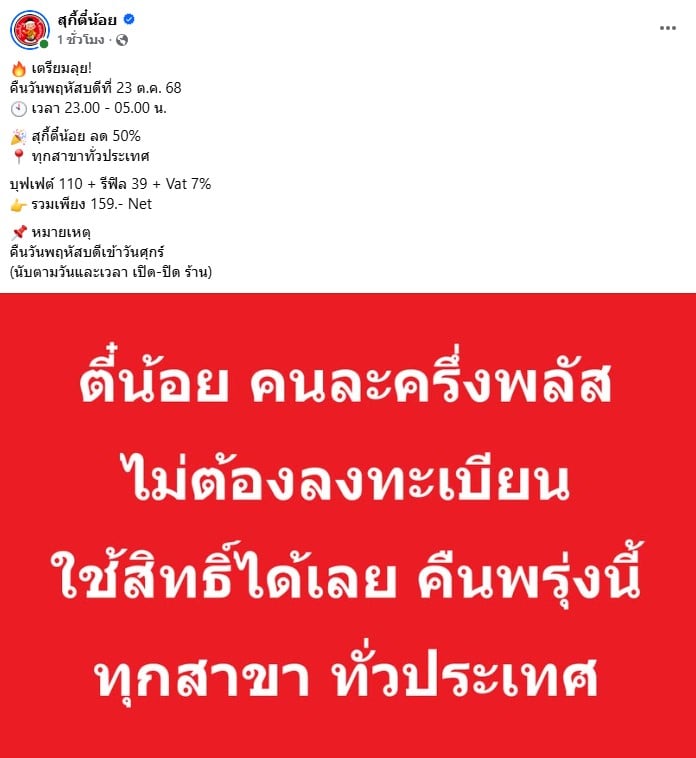Open the สุกี้ตี๋น้อย profile picture

(x=30, y=30)
